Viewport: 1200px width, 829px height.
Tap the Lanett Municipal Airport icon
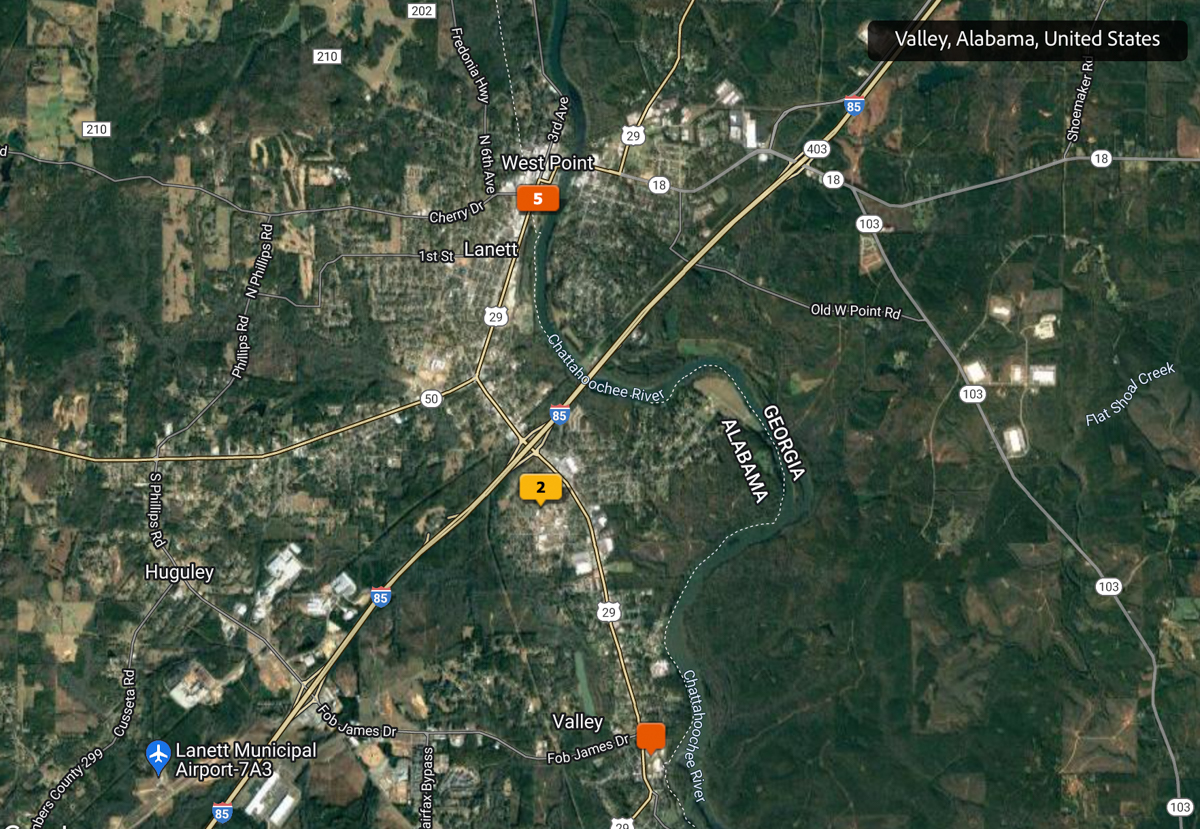[x=158, y=755]
